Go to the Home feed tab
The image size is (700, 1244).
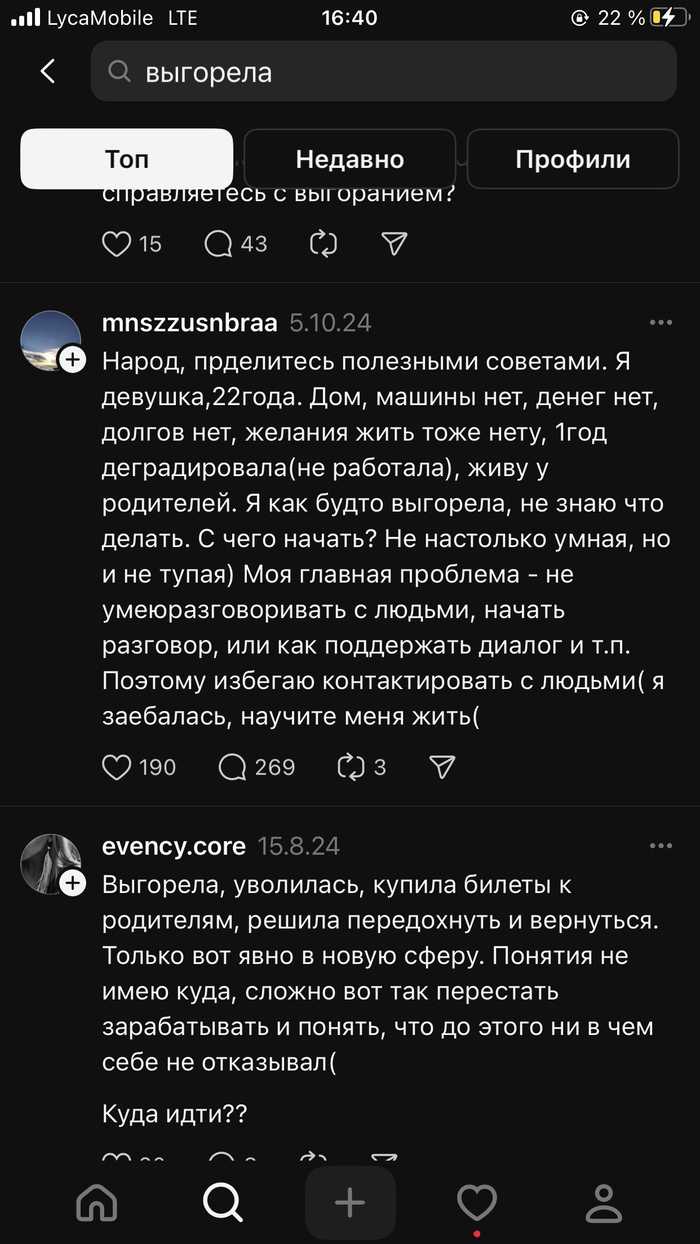pyautogui.click(x=97, y=1202)
